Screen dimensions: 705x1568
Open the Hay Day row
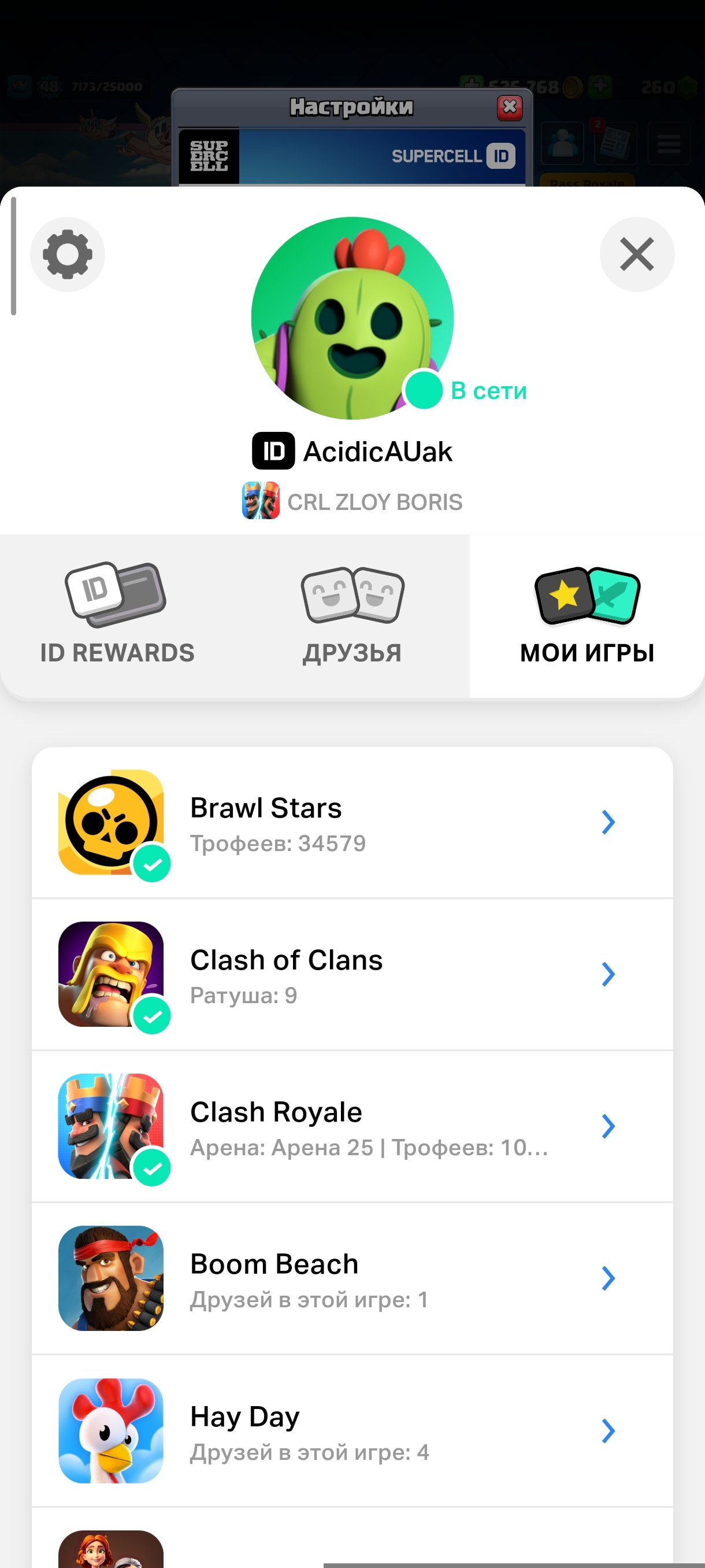(x=352, y=1431)
